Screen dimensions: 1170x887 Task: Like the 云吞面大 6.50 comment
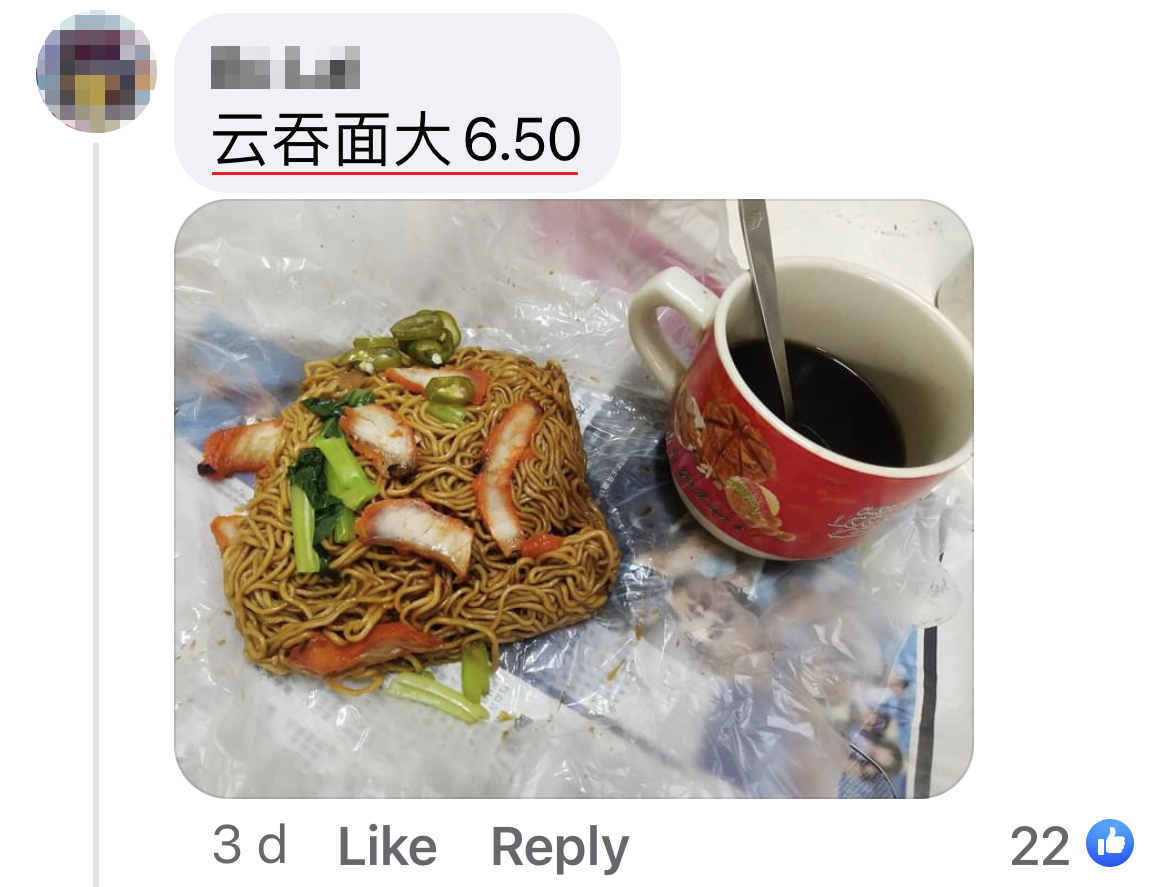pyautogui.click(x=387, y=848)
